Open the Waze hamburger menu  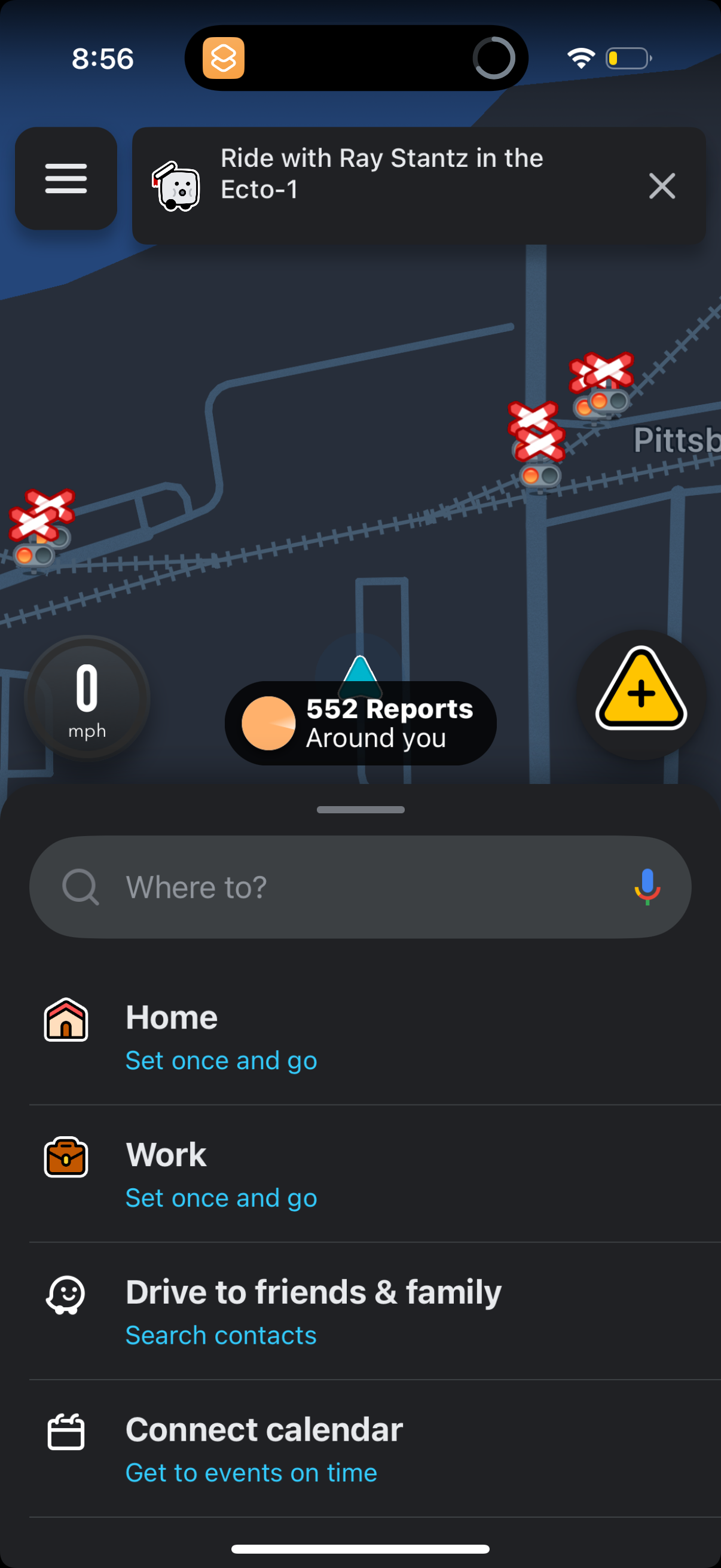click(66, 179)
